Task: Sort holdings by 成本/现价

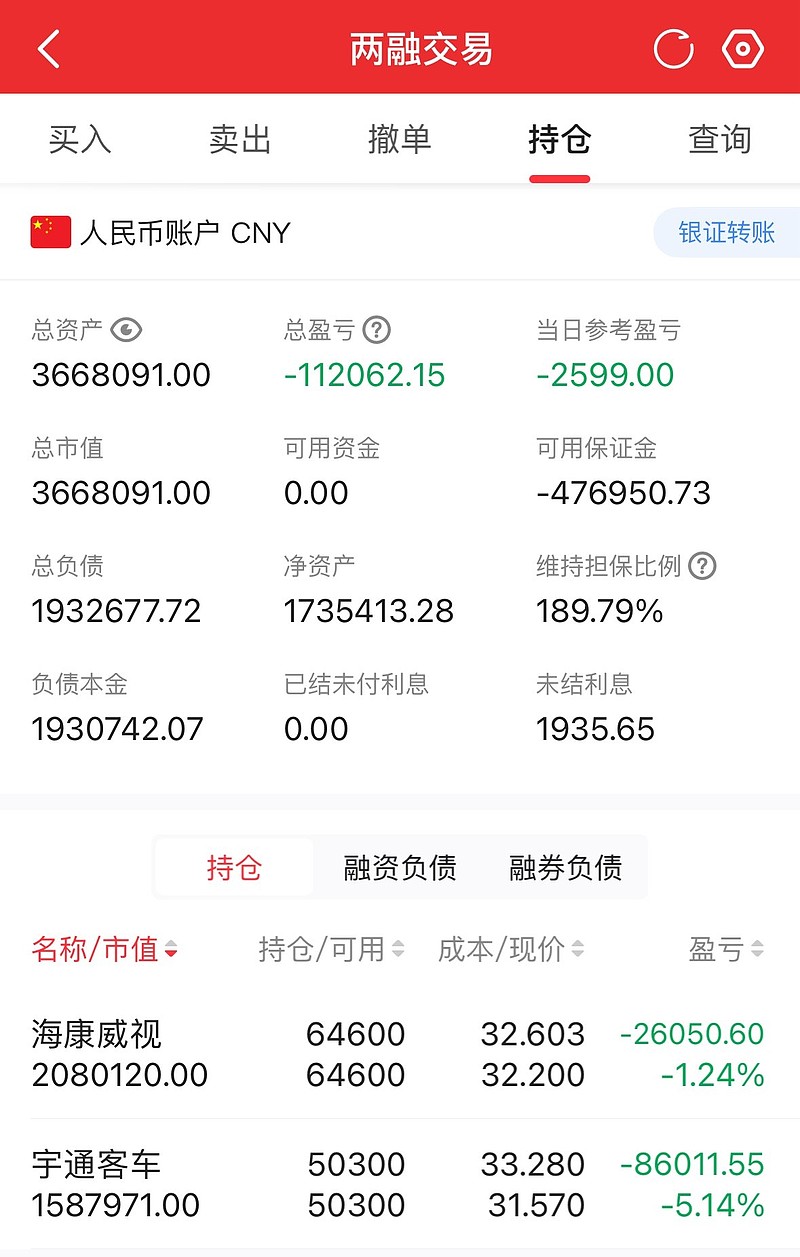Action: [x=511, y=949]
